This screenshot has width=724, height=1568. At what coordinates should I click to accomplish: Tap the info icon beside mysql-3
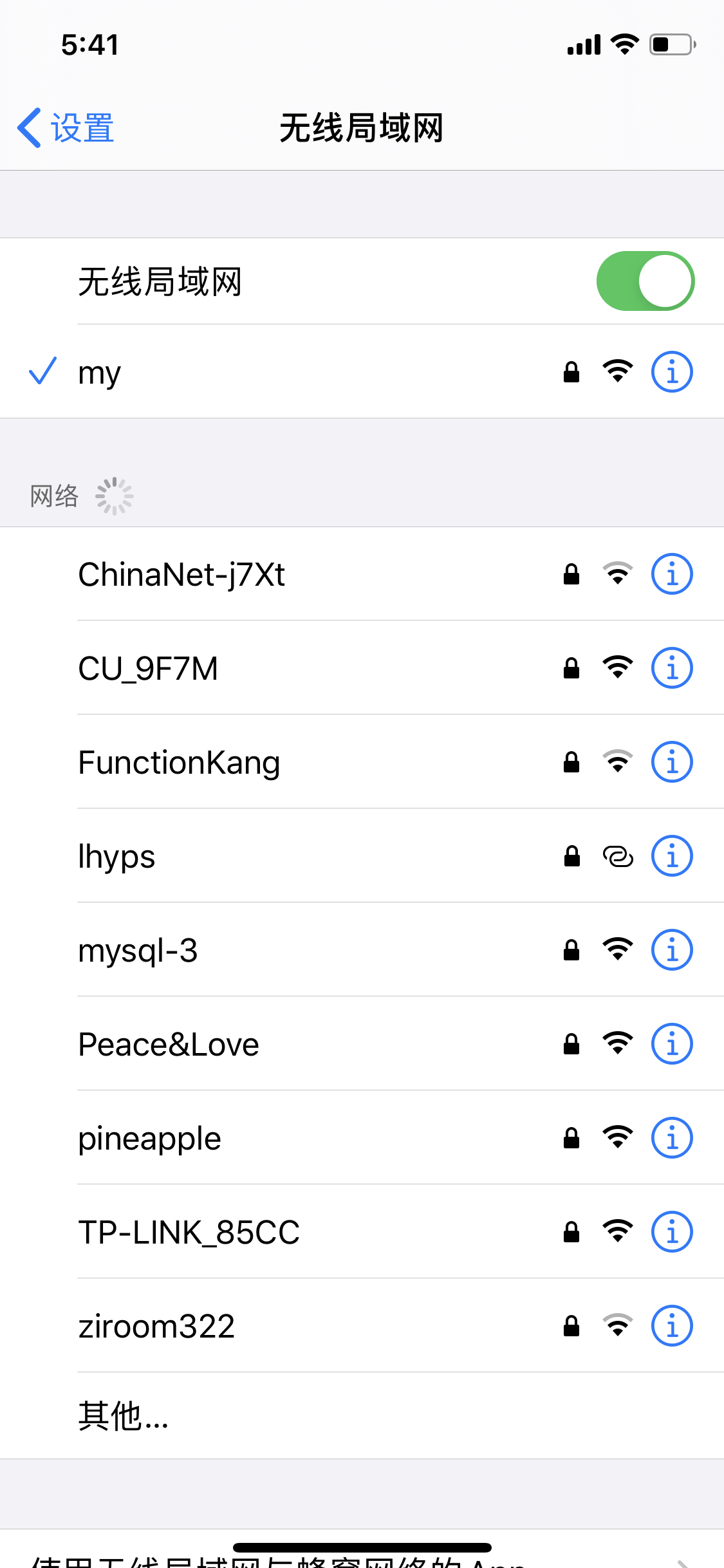672,950
